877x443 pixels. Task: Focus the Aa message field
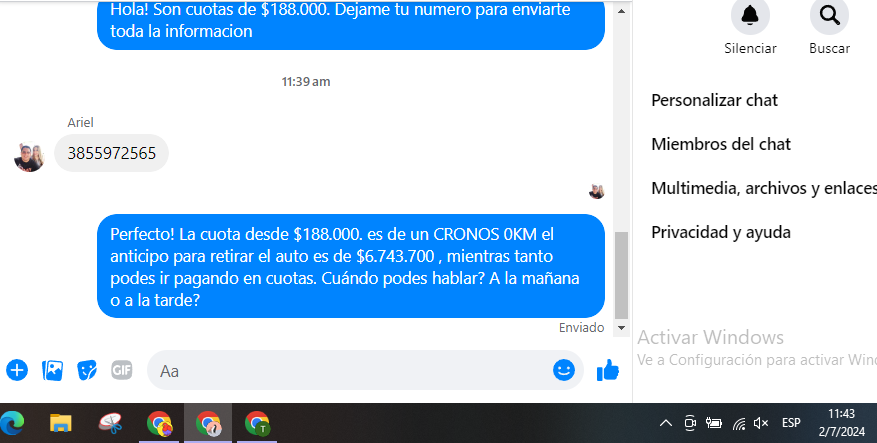[x=350, y=370]
